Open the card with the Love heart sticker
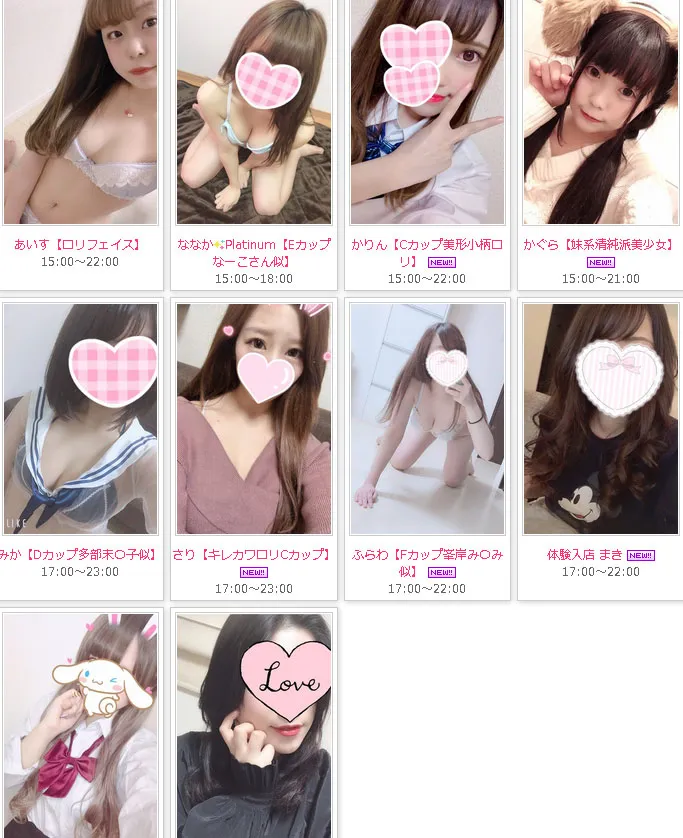 click(254, 725)
